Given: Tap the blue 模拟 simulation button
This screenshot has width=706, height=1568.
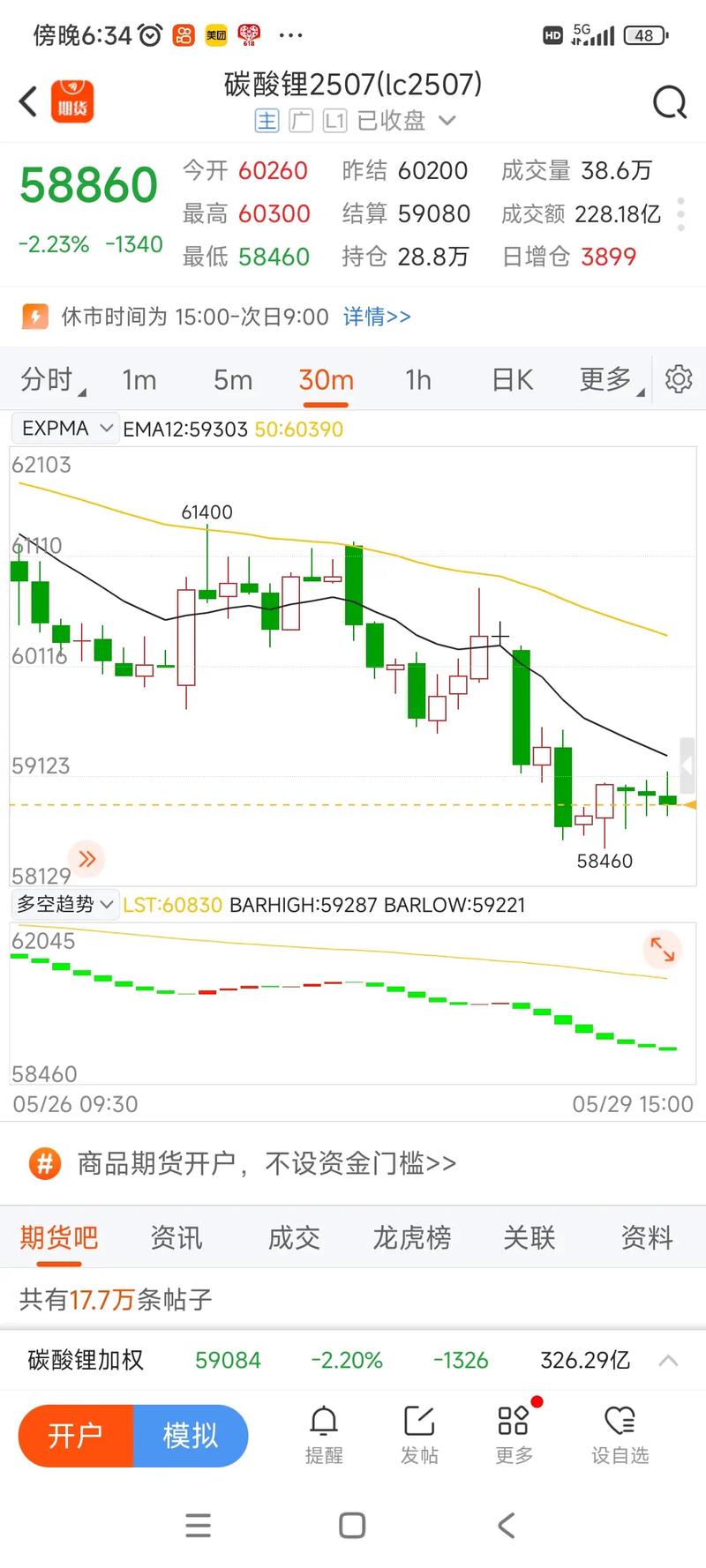Looking at the screenshot, I should [x=191, y=1436].
